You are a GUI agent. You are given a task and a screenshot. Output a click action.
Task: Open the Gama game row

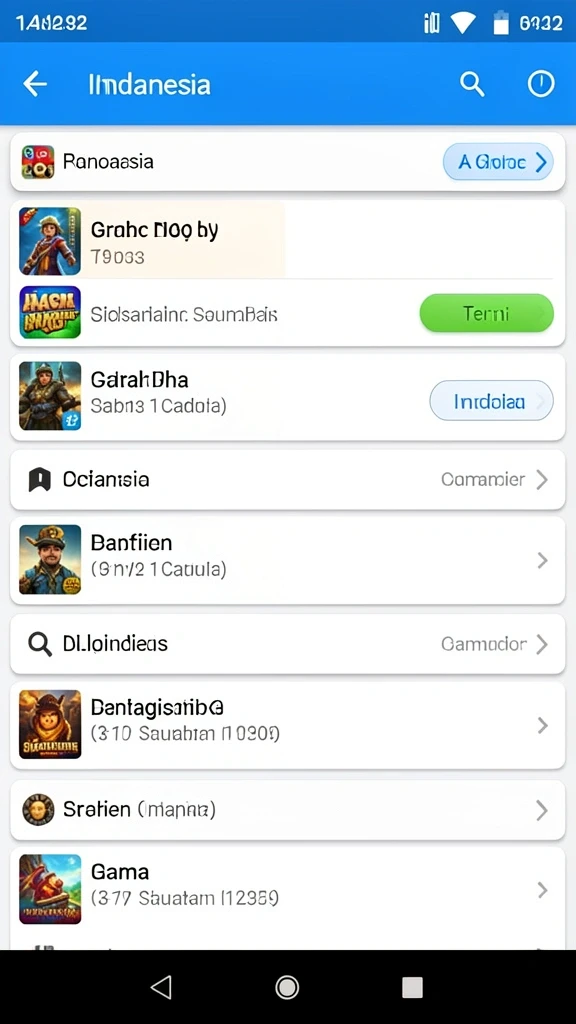[x=287, y=890]
